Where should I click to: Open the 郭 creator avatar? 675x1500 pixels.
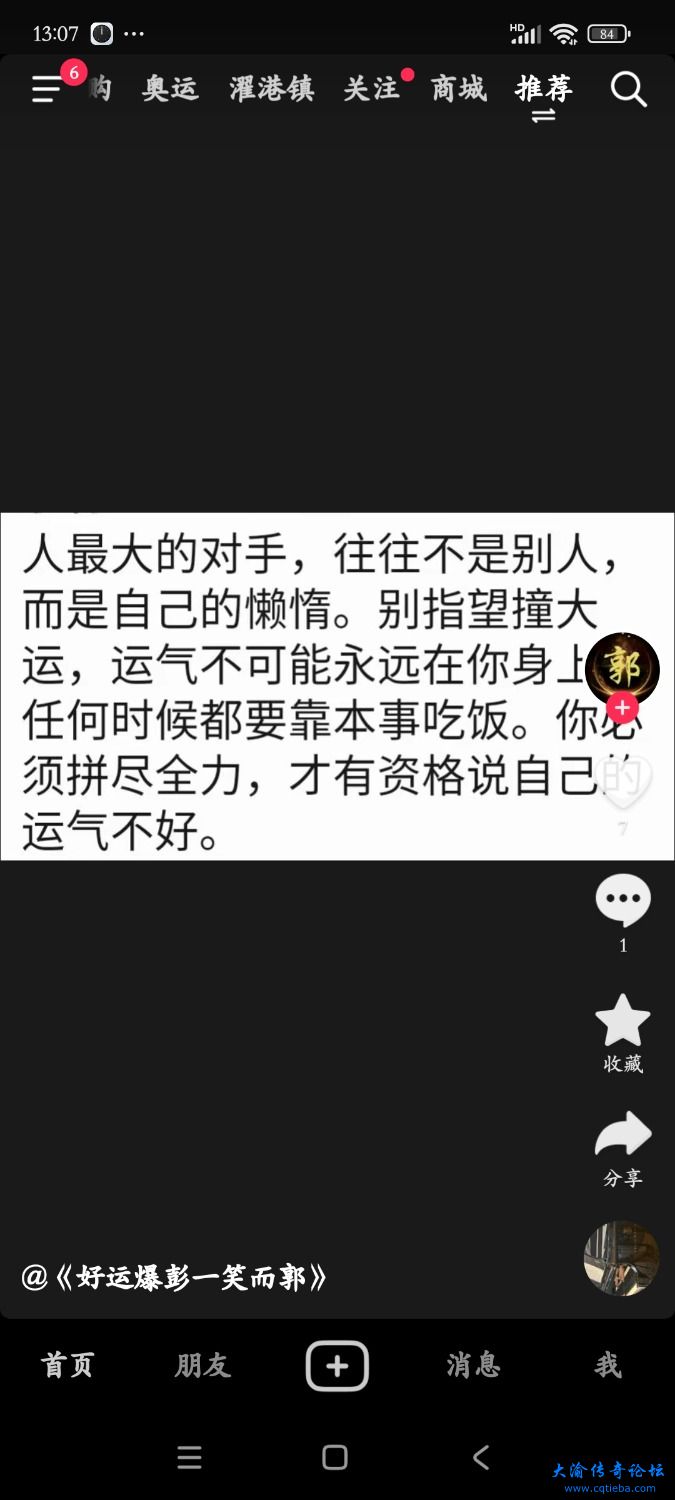pos(622,667)
